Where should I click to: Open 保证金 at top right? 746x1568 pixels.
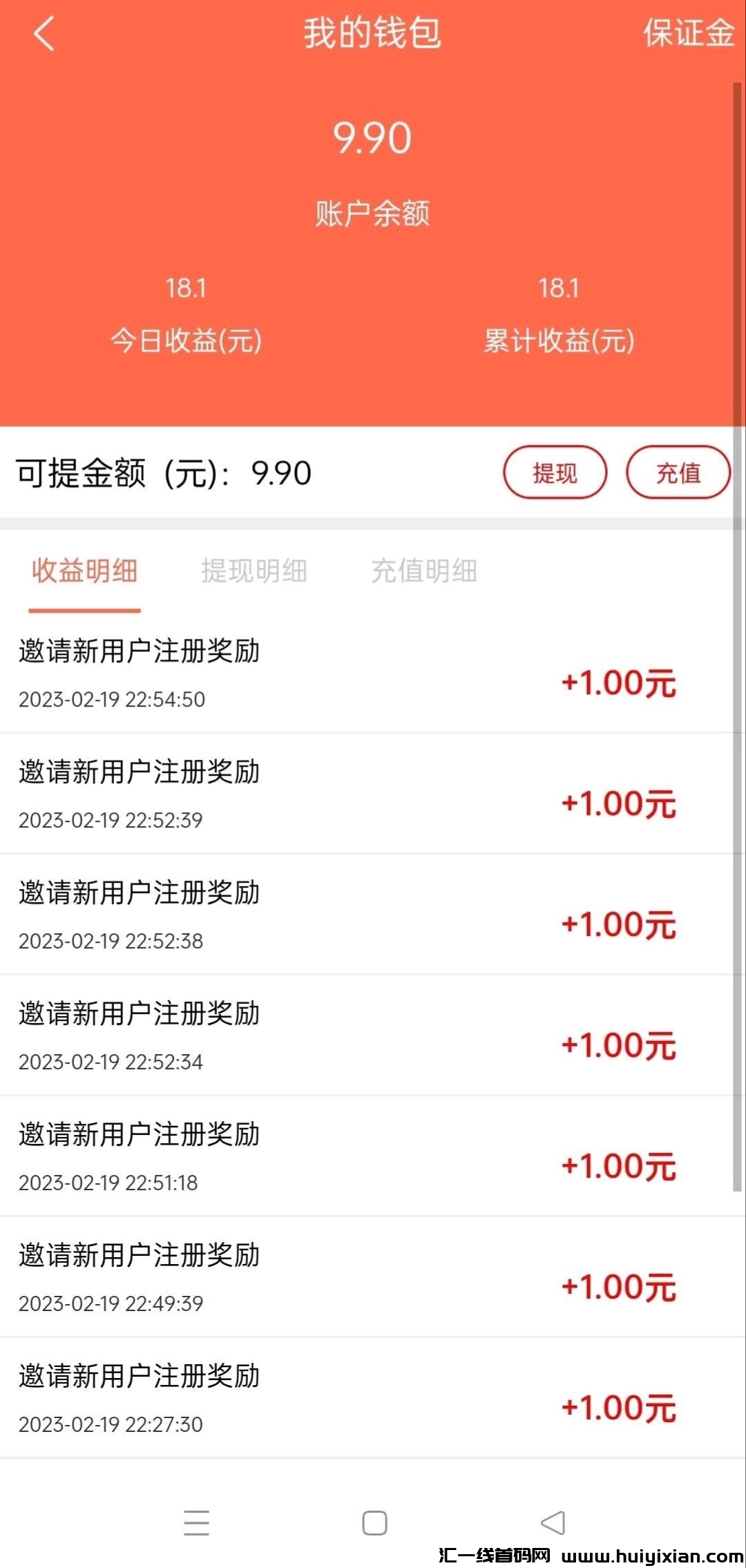tap(689, 35)
